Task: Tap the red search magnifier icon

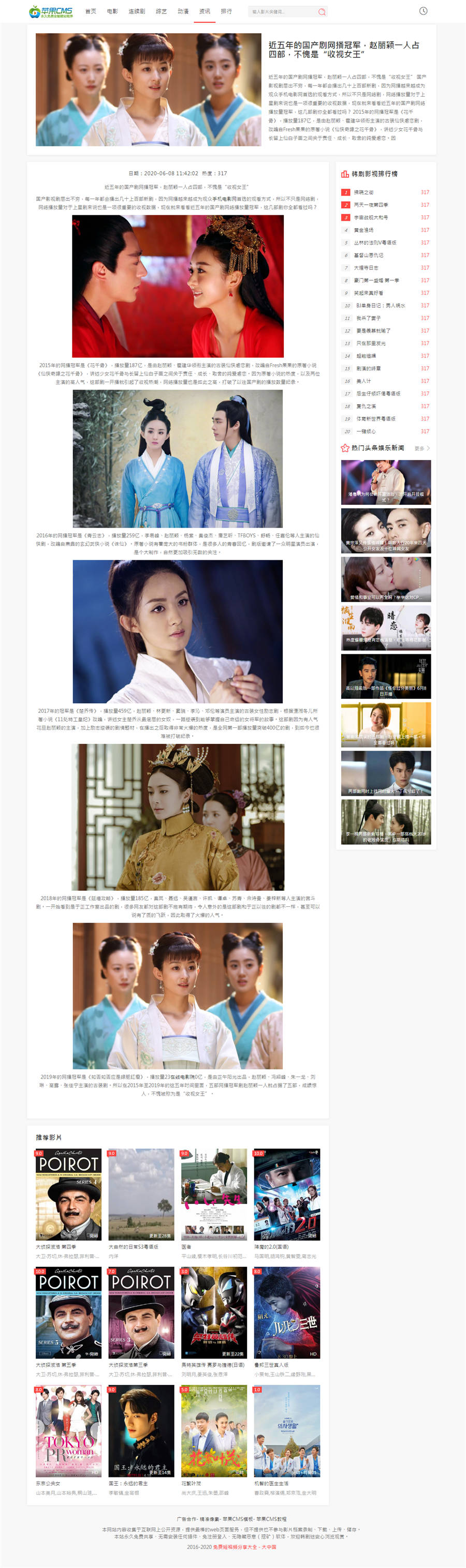Action: click(x=322, y=11)
